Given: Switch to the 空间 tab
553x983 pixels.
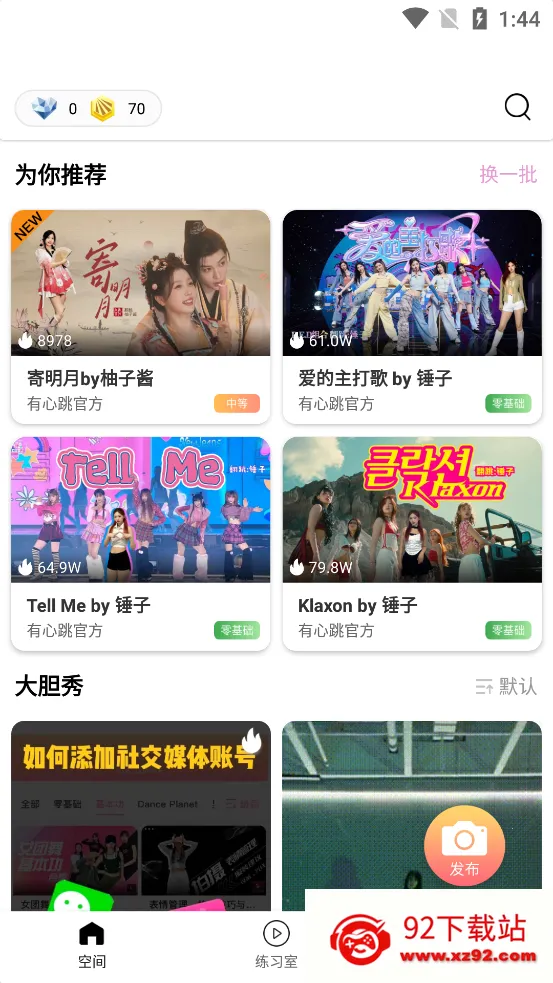Looking at the screenshot, I should click(x=92, y=945).
